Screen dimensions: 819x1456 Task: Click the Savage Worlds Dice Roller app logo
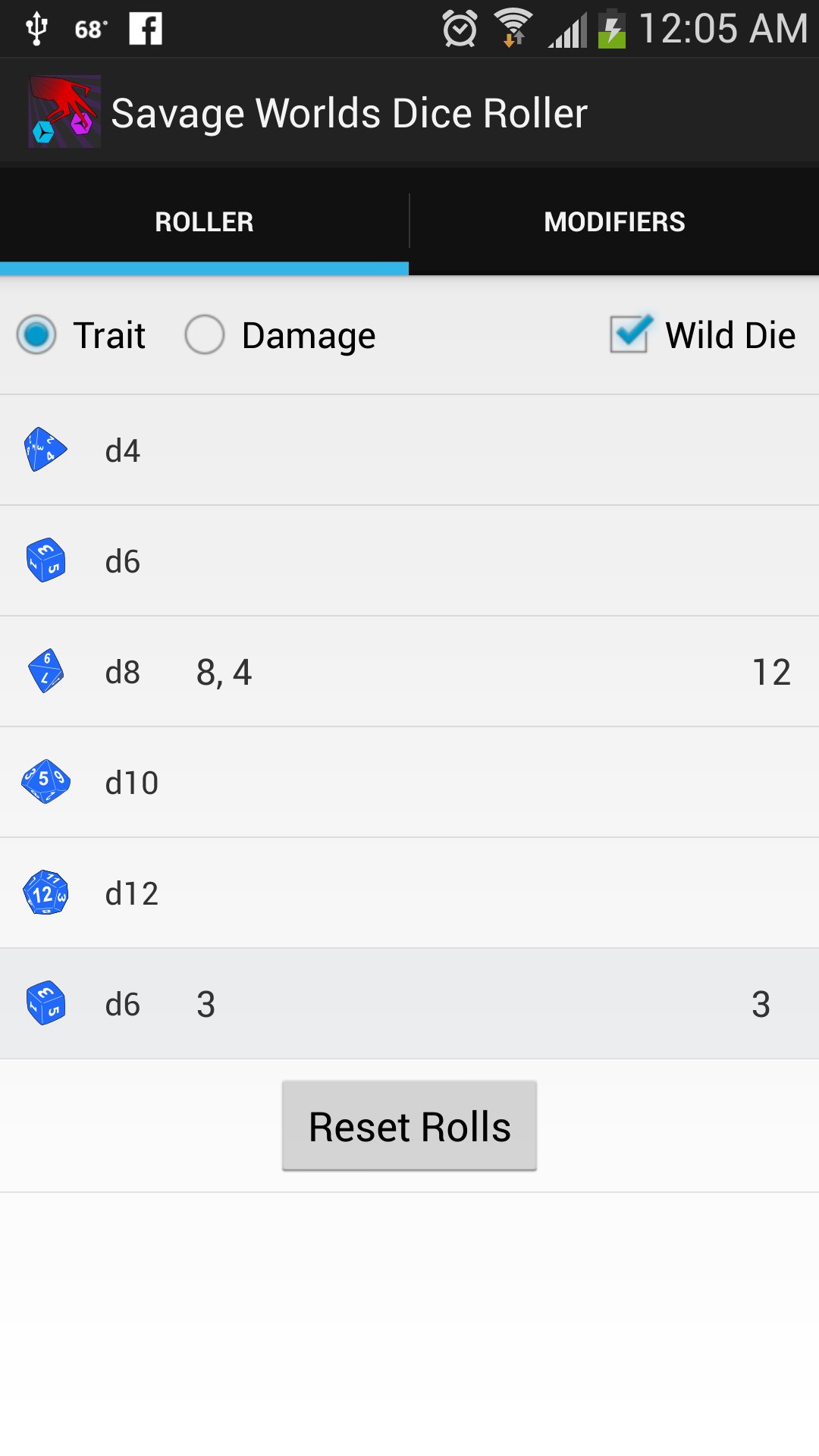[x=64, y=111]
